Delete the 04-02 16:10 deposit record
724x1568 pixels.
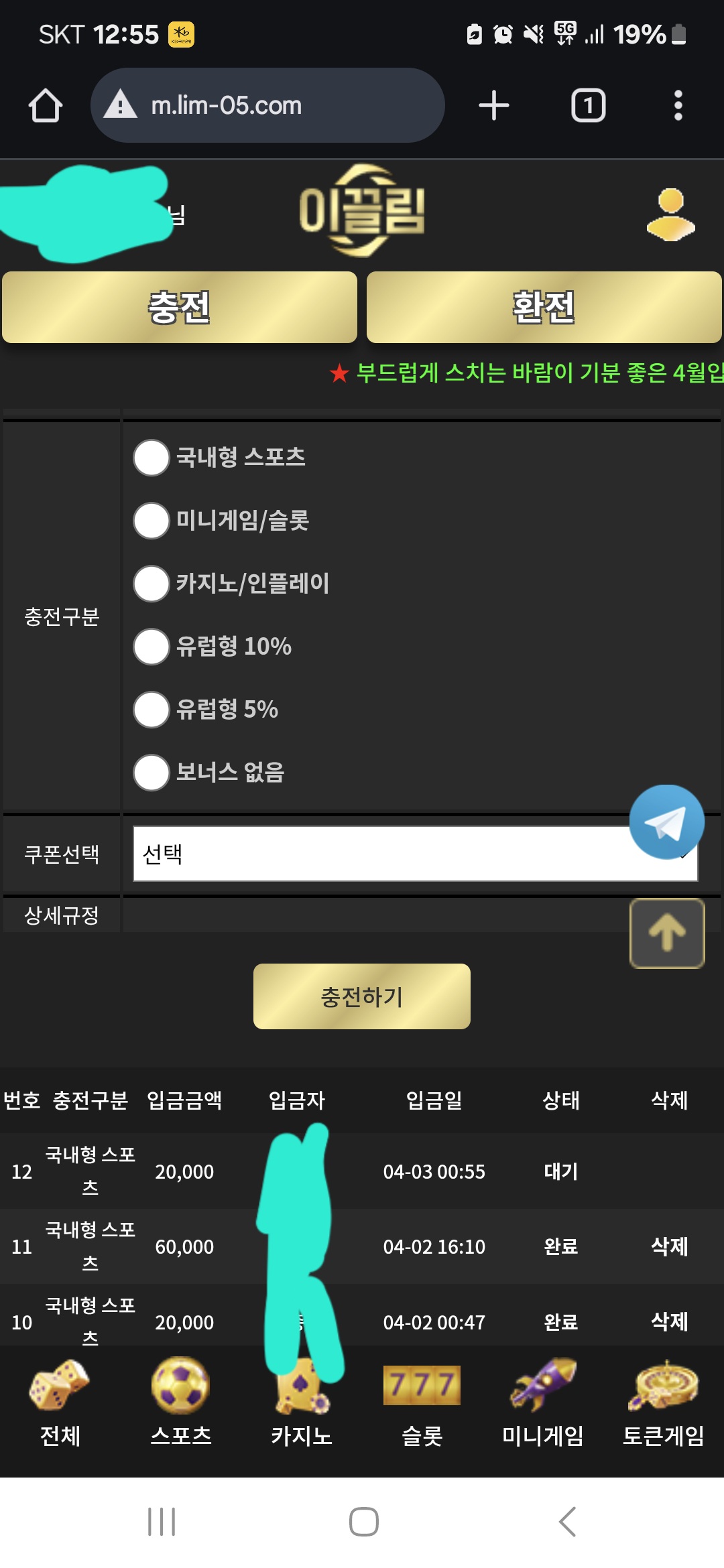click(x=670, y=1246)
